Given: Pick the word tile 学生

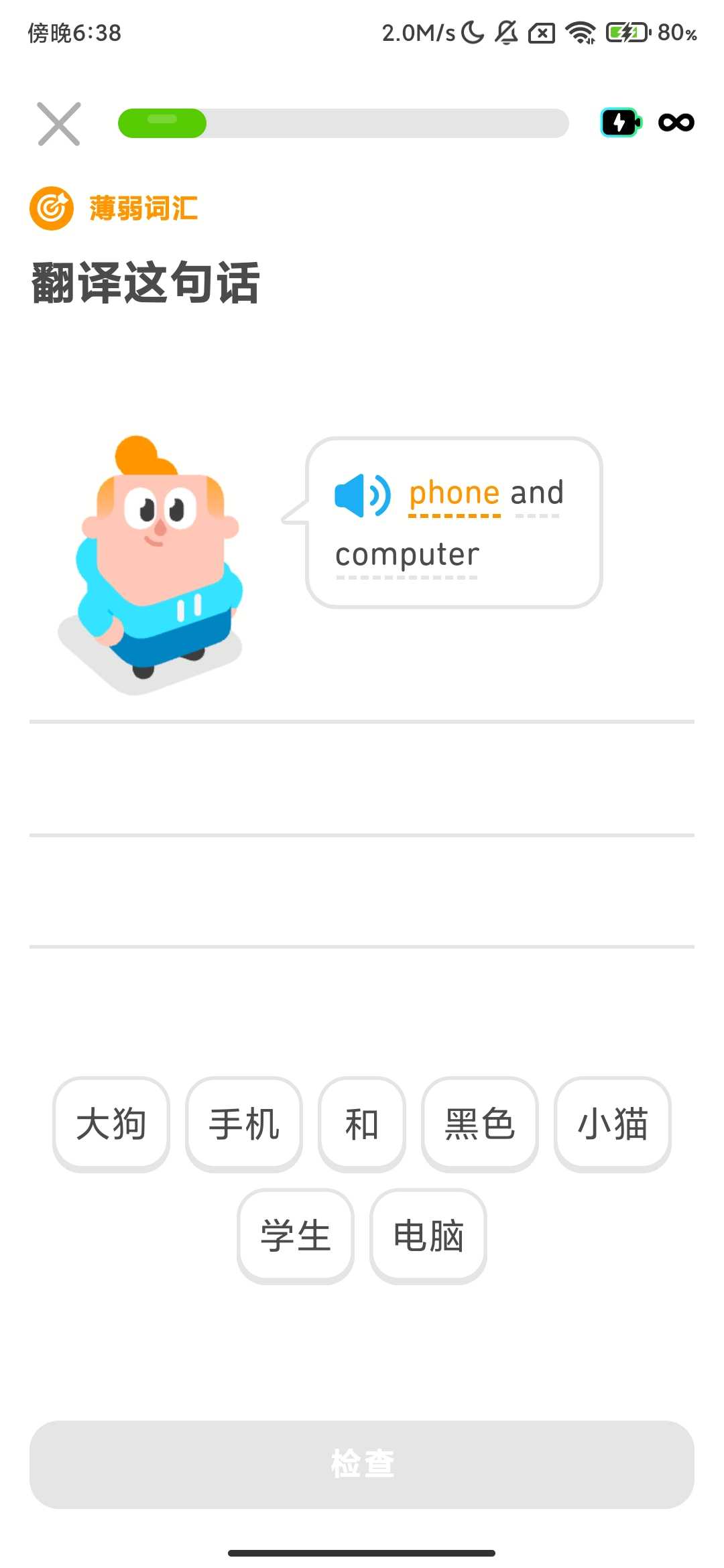Looking at the screenshot, I should click(x=296, y=1236).
